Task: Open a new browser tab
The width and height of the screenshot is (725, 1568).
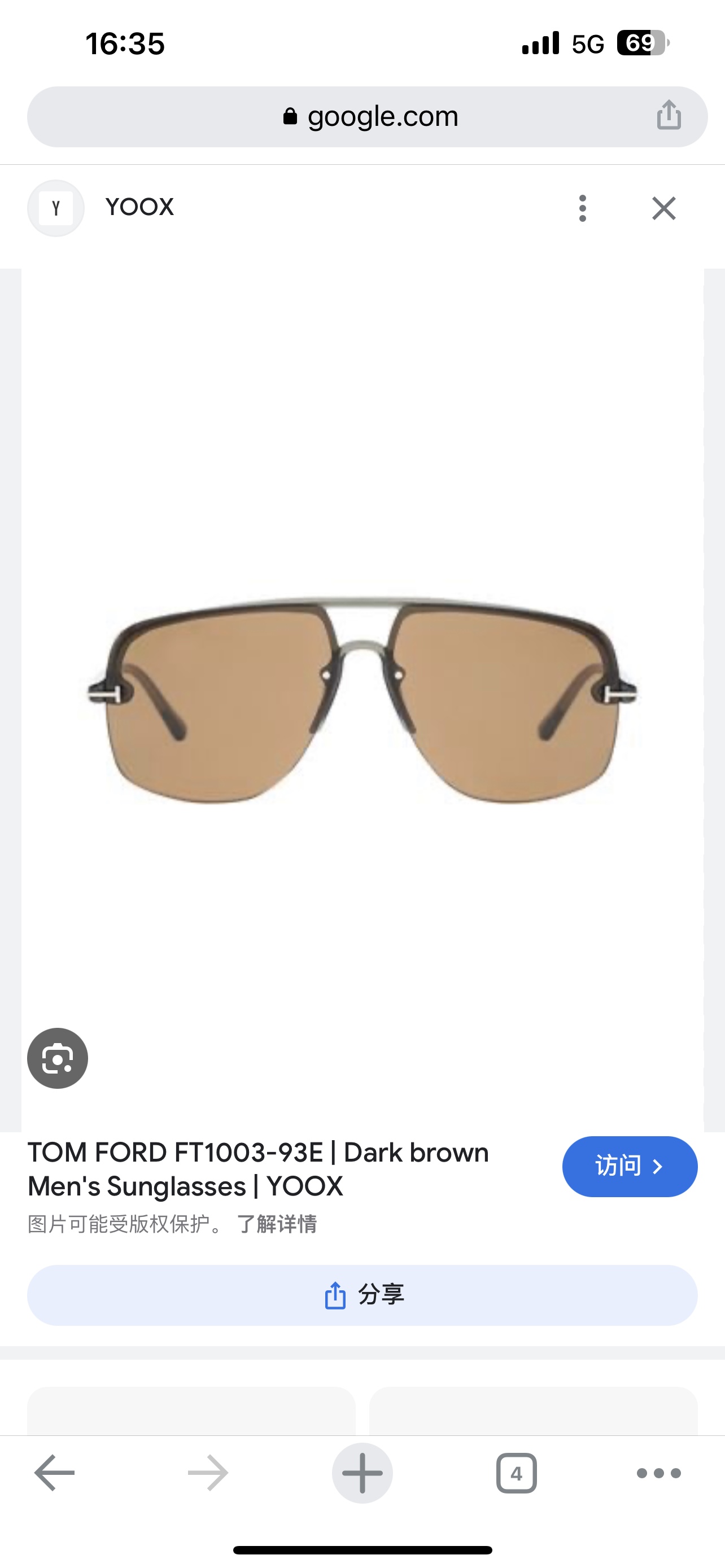Action: (362, 1473)
